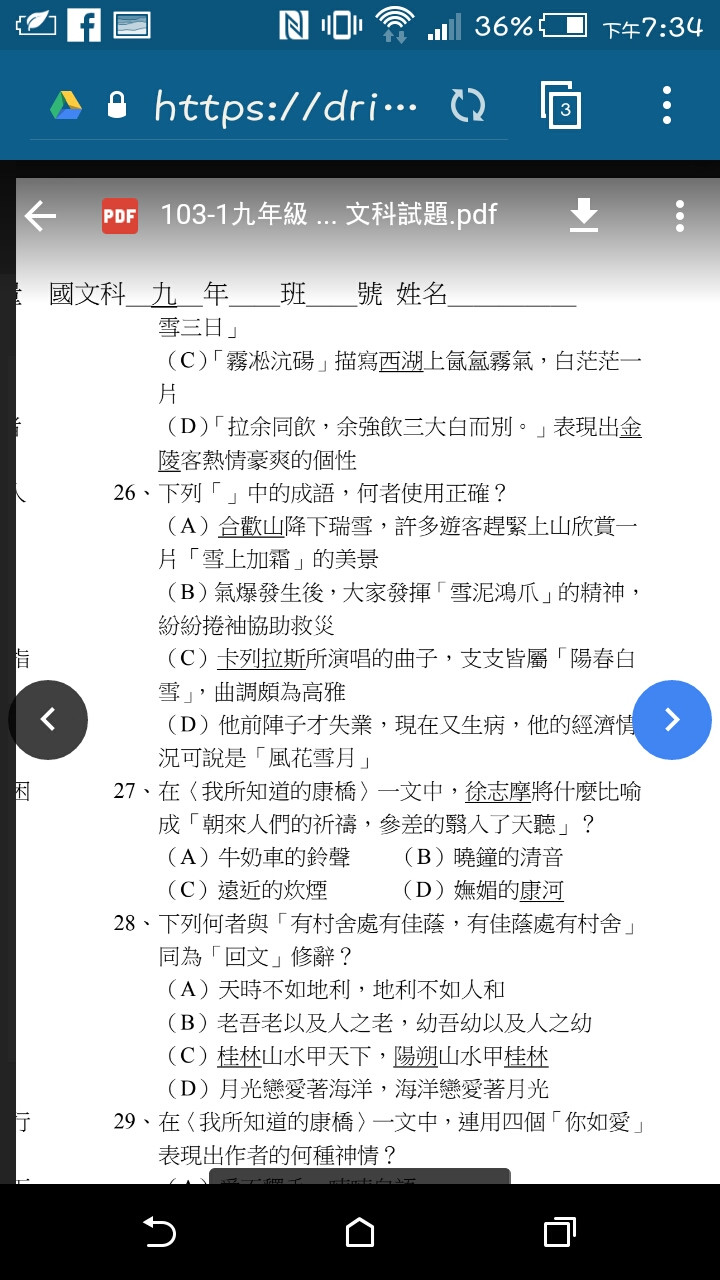Open the recent apps view
The image size is (720, 1280).
(560, 1232)
